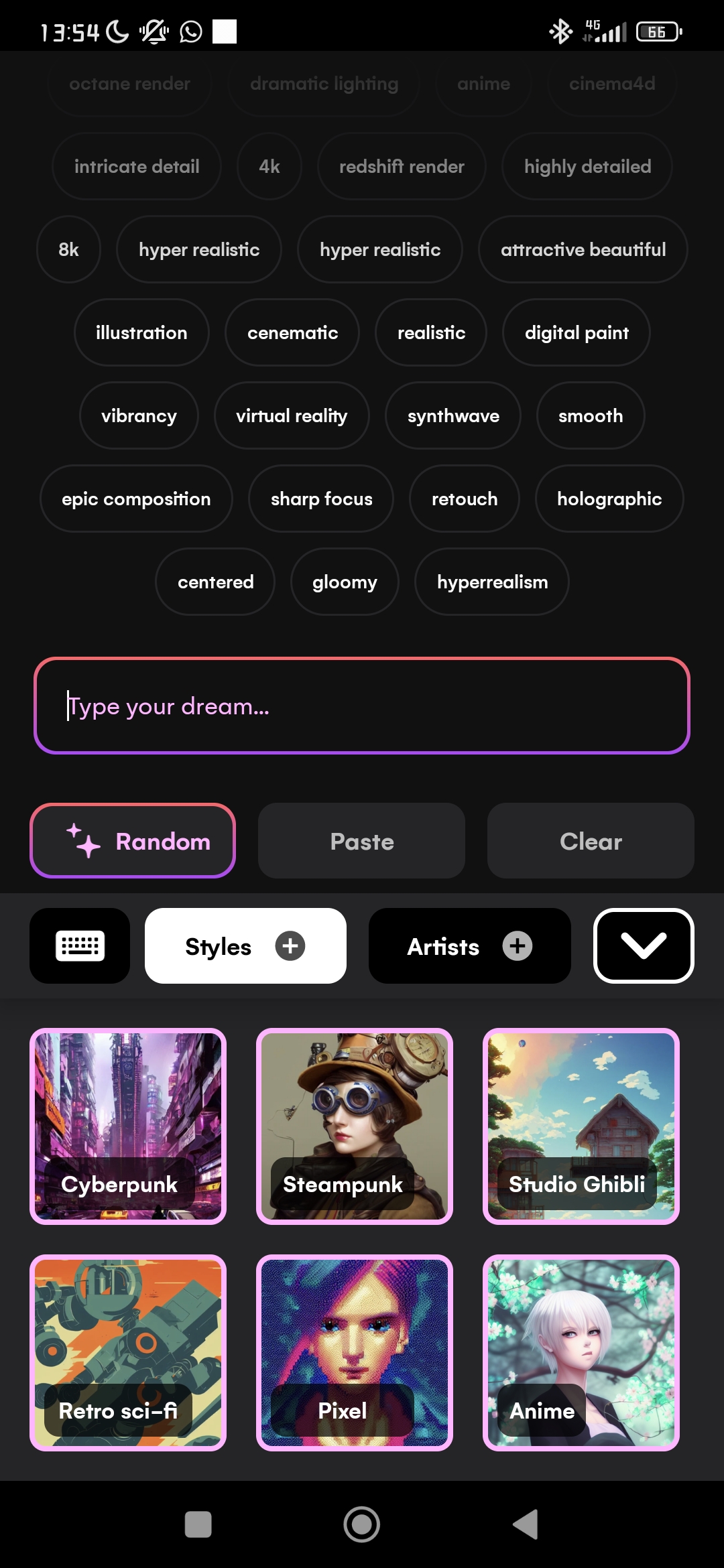Open the Styles tab

click(x=245, y=945)
